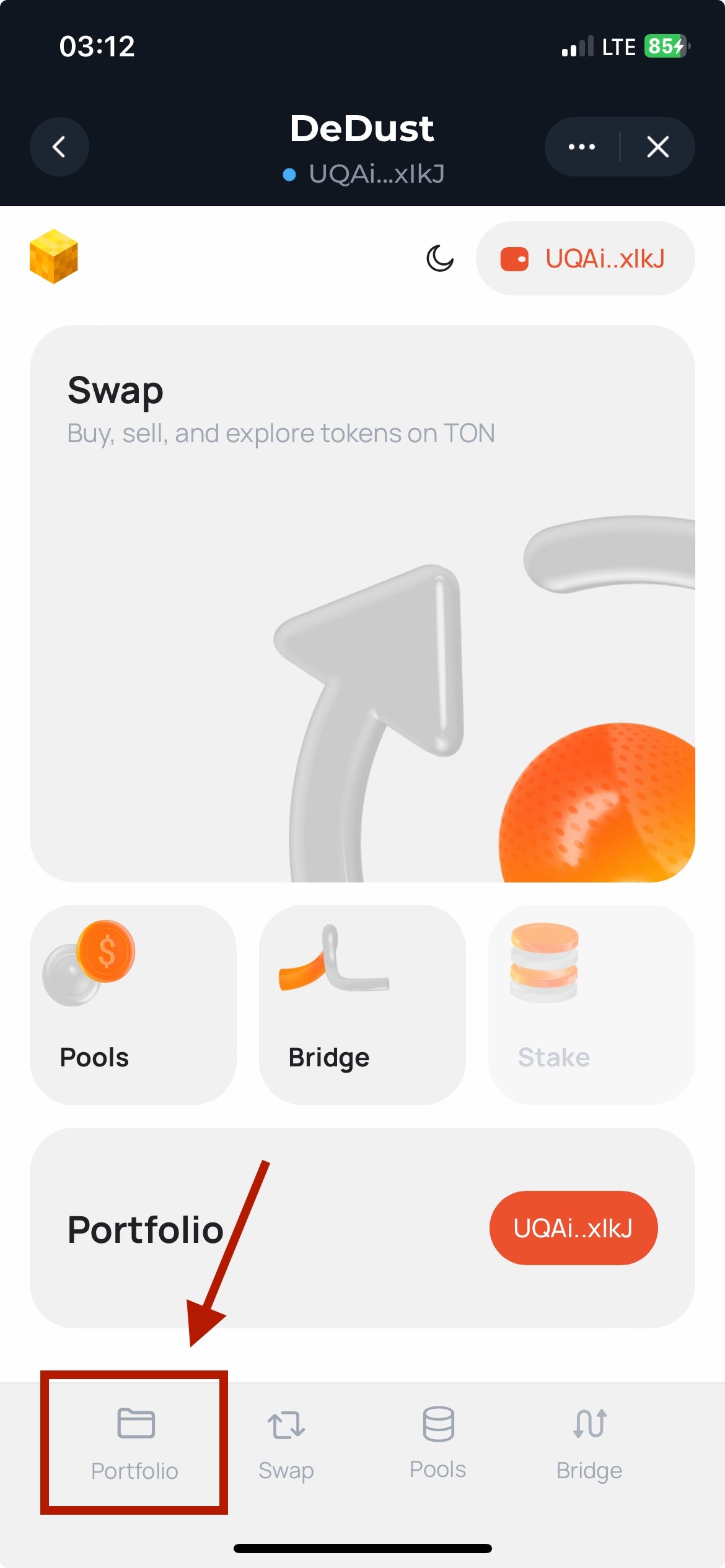The width and height of the screenshot is (725, 1568).
Task: Go back using the header arrow
Action: (x=59, y=147)
